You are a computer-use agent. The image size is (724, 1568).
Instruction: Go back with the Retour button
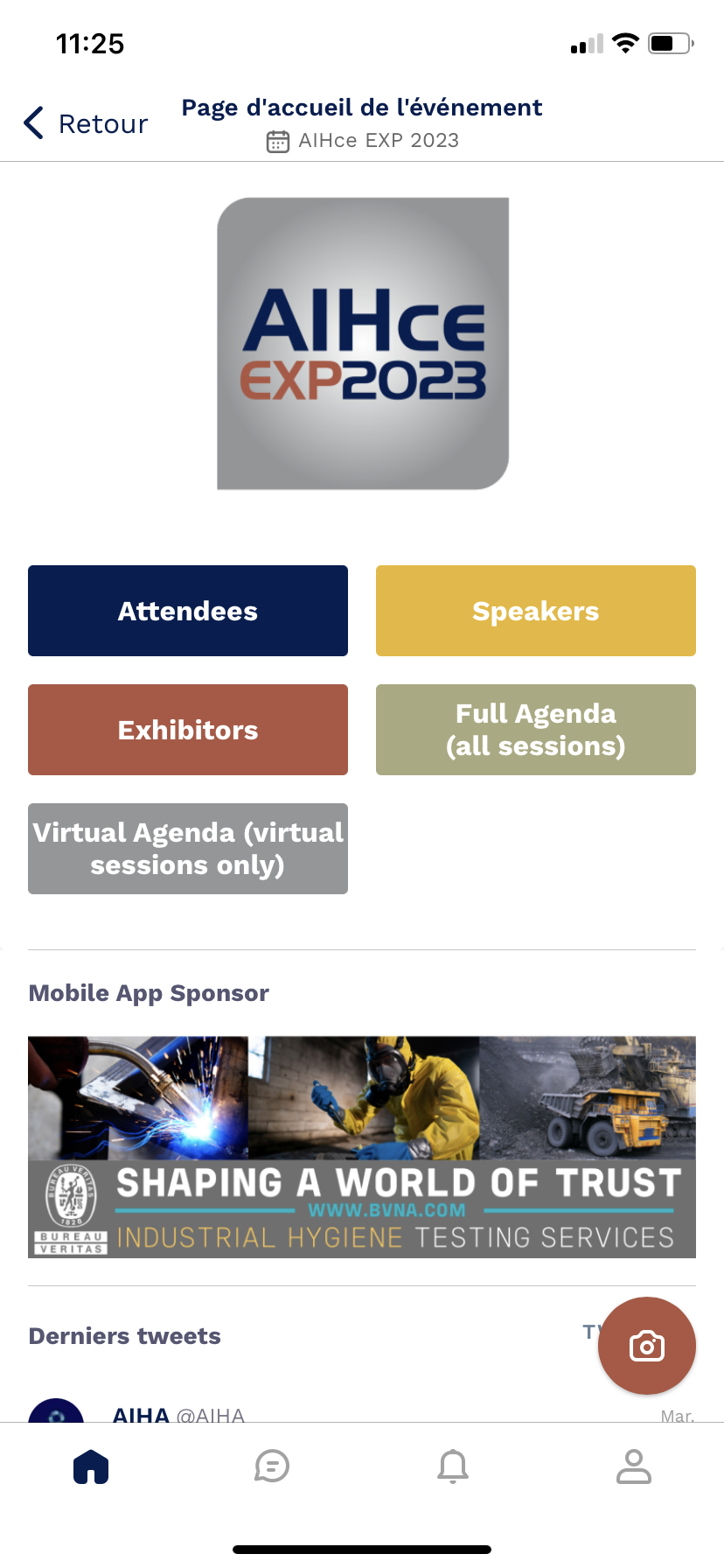tap(86, 123)
